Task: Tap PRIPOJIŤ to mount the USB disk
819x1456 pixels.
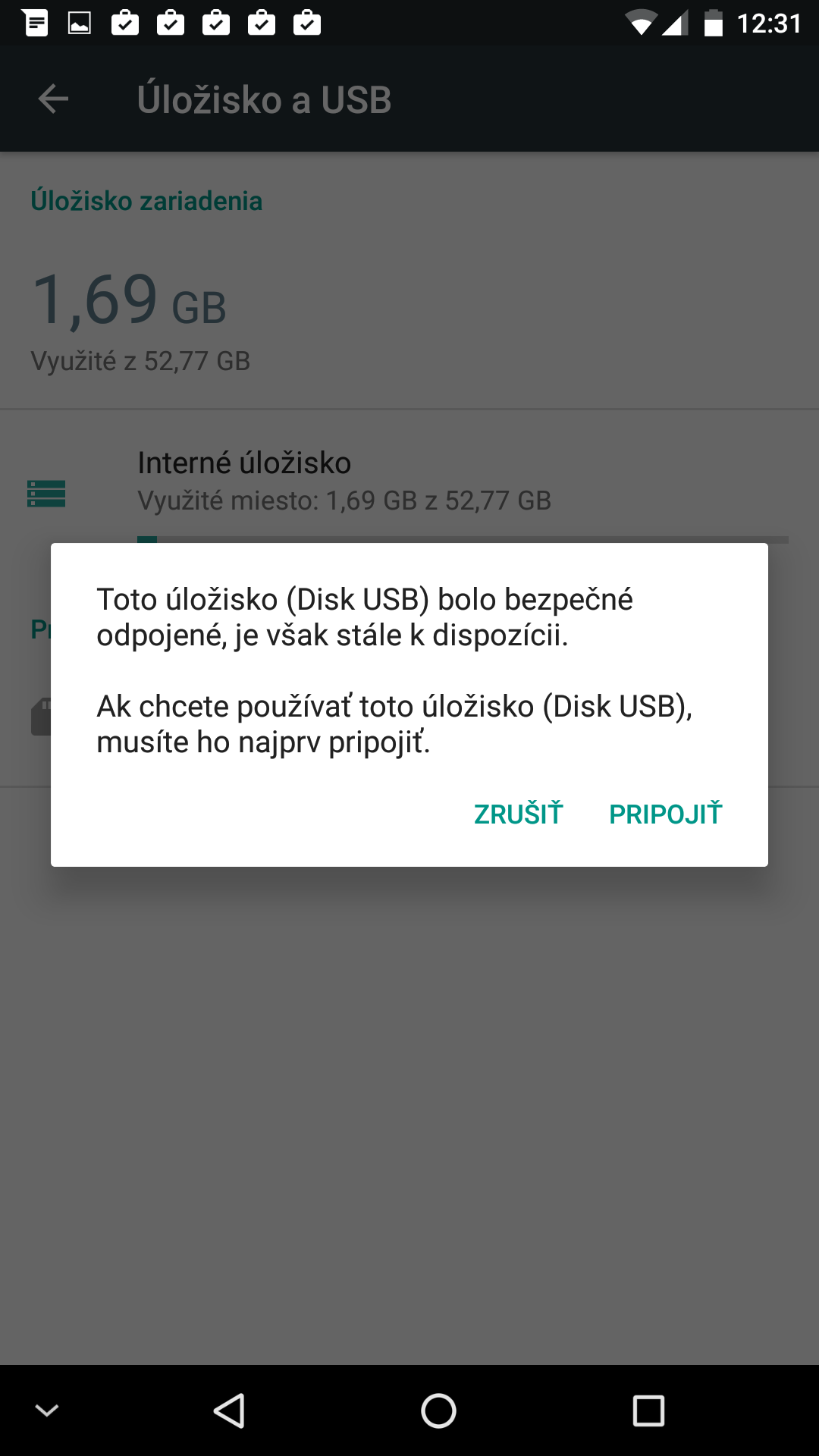Action: pyautogui.click(x=665, y=814)
